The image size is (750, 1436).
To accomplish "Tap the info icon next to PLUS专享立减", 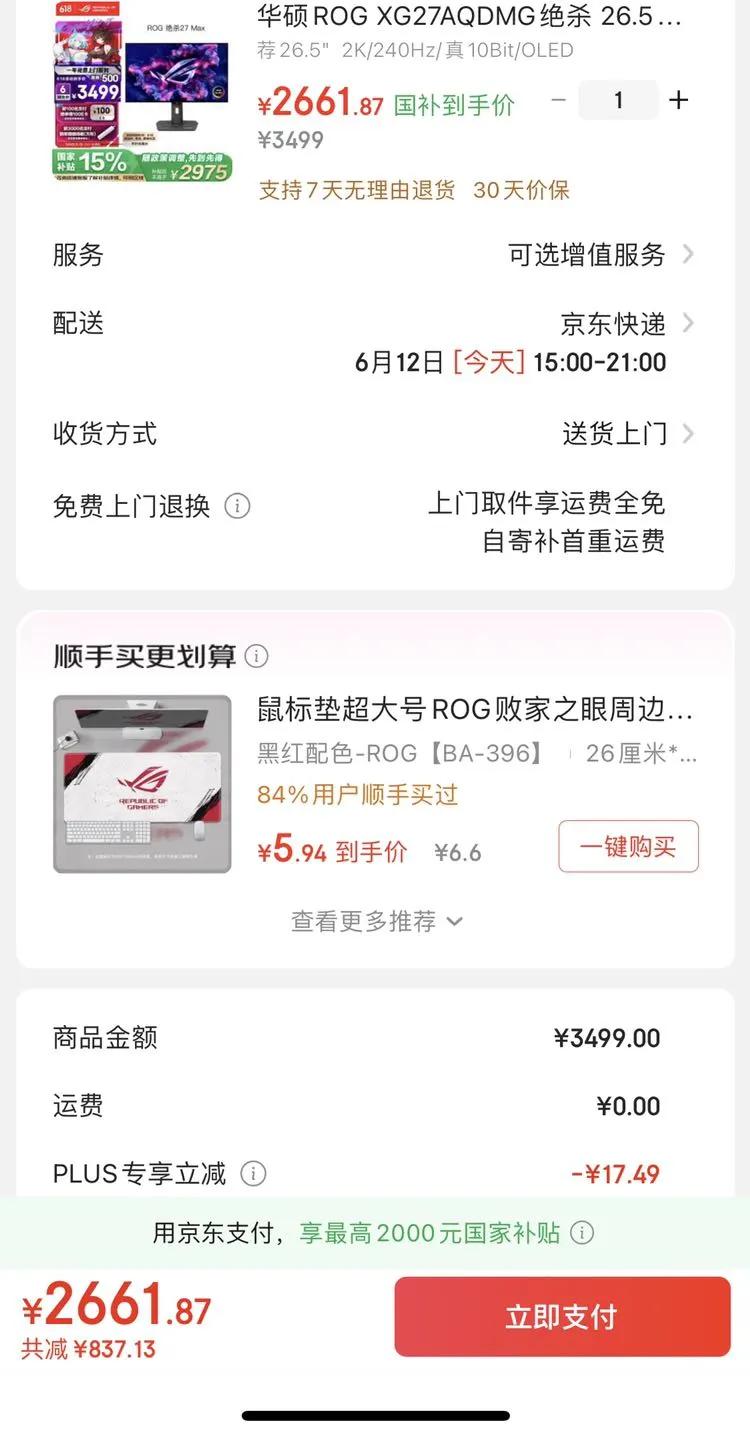I will coord(254,1174).
